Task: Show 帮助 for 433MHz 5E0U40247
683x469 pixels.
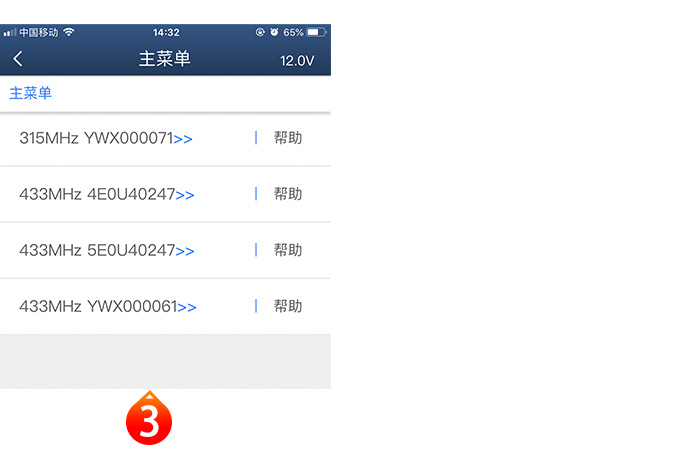Action: pos(287,250)
